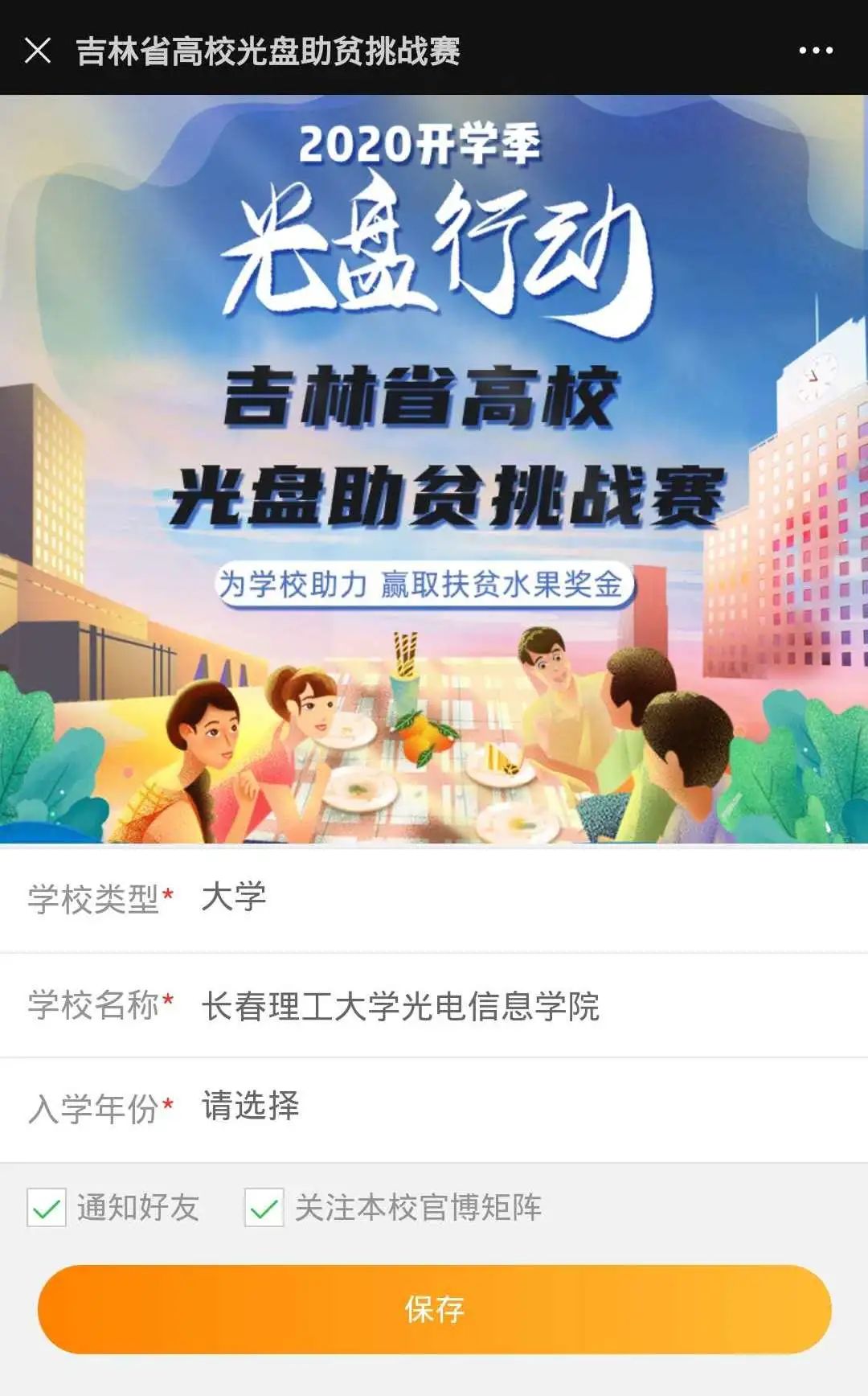Close the 吉林省高校光盘助贫挑战赛 page
868x1396 pixels.
[x=38, y=50]
